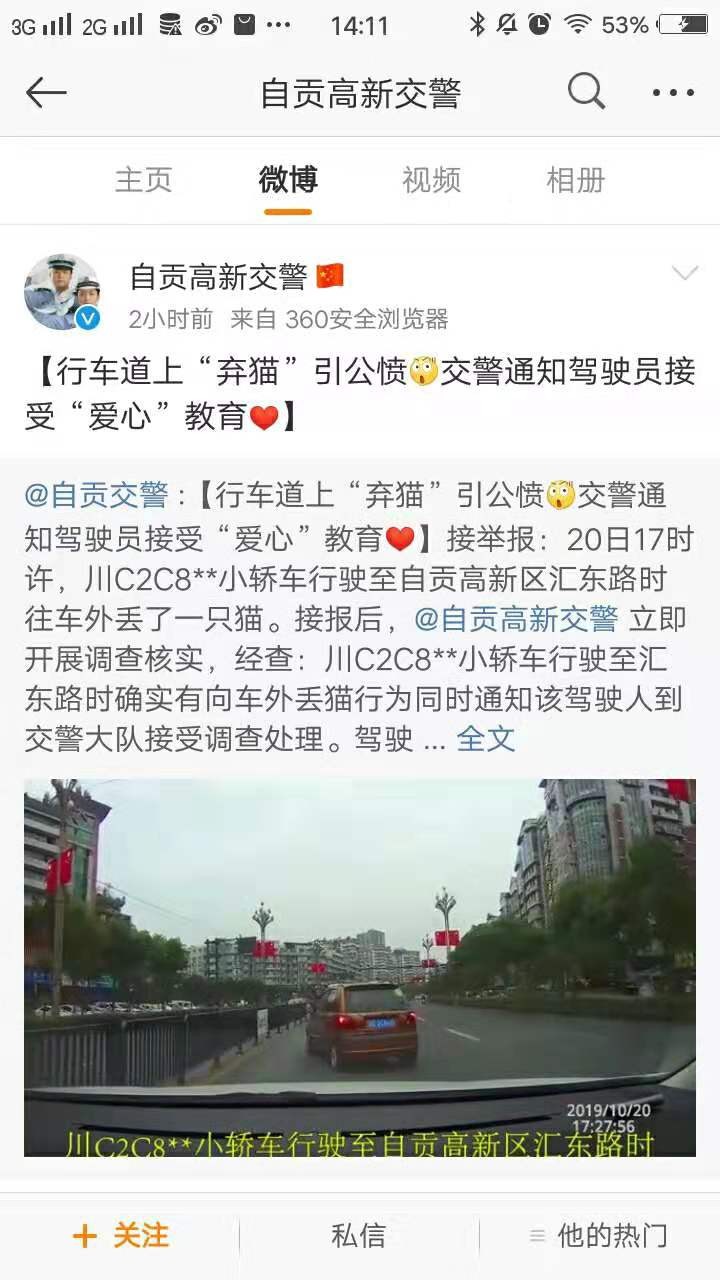Image resolution: width=720 pixels, height=1280 pixels.
Task: Select the 微博 tab
Action: [288, 180]
